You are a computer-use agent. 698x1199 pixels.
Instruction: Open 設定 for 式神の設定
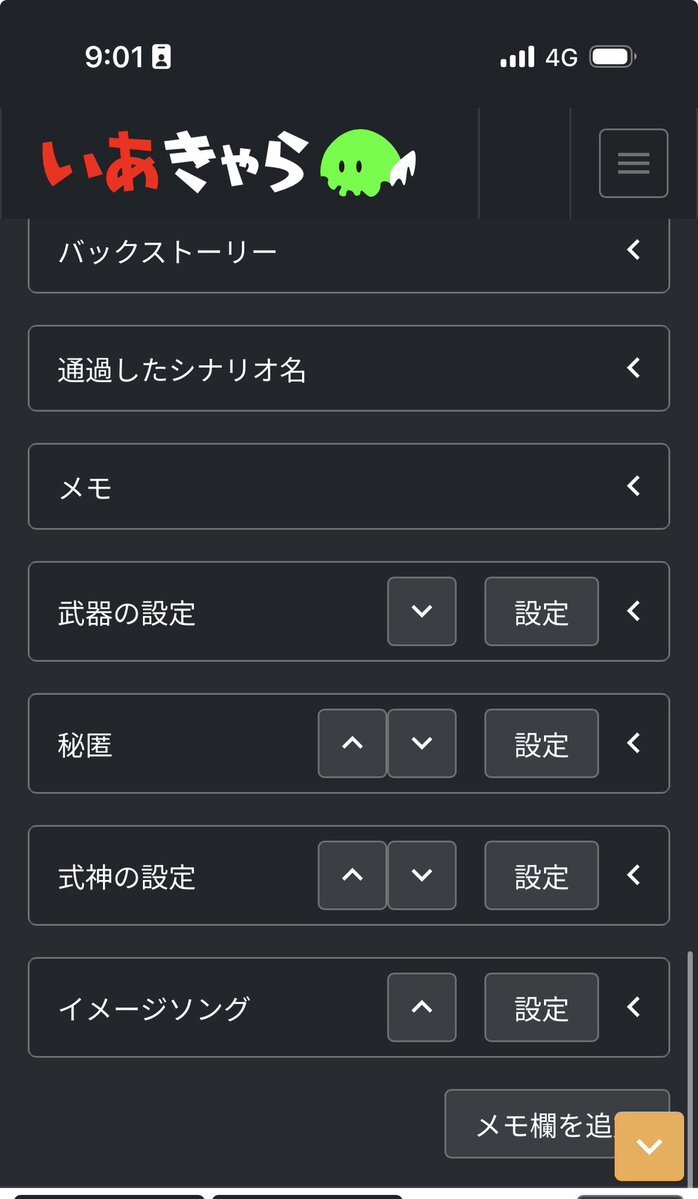[541, 875]
